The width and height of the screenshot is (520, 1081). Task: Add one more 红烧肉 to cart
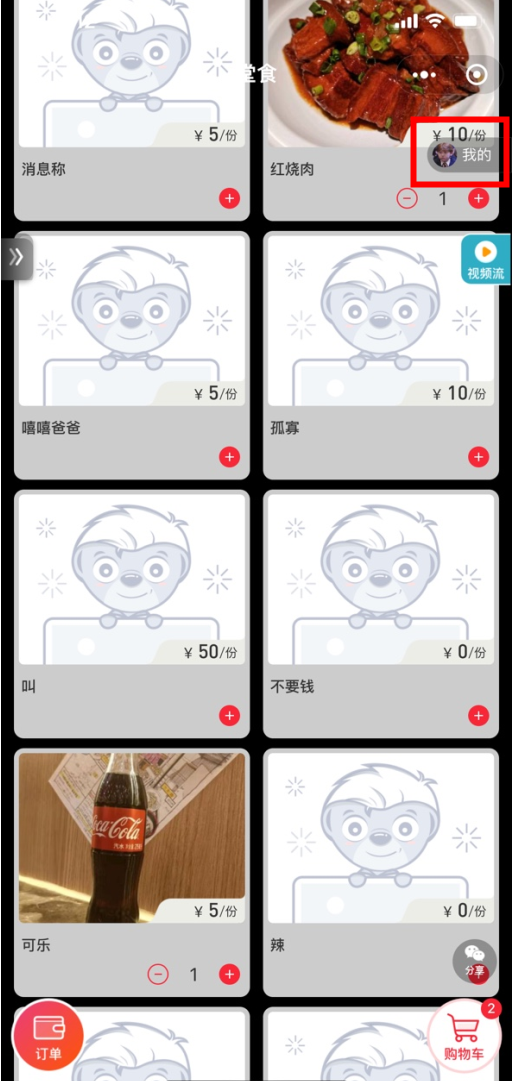[479, 199]
